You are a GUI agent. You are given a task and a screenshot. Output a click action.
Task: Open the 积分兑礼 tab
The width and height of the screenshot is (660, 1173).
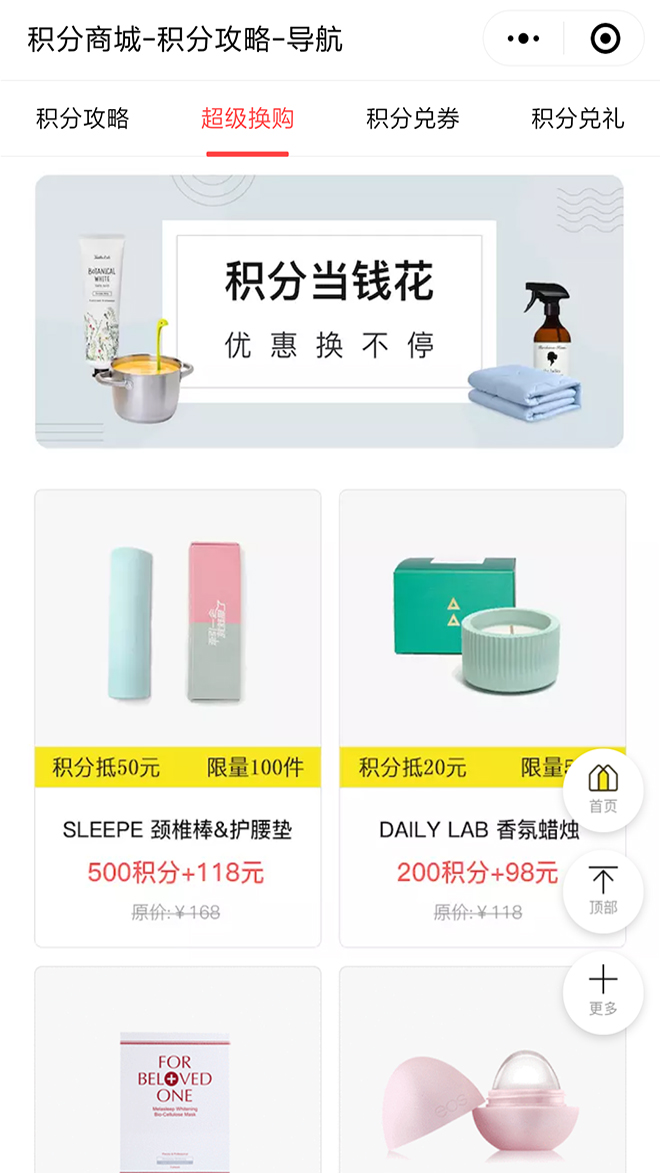[577, 118]
